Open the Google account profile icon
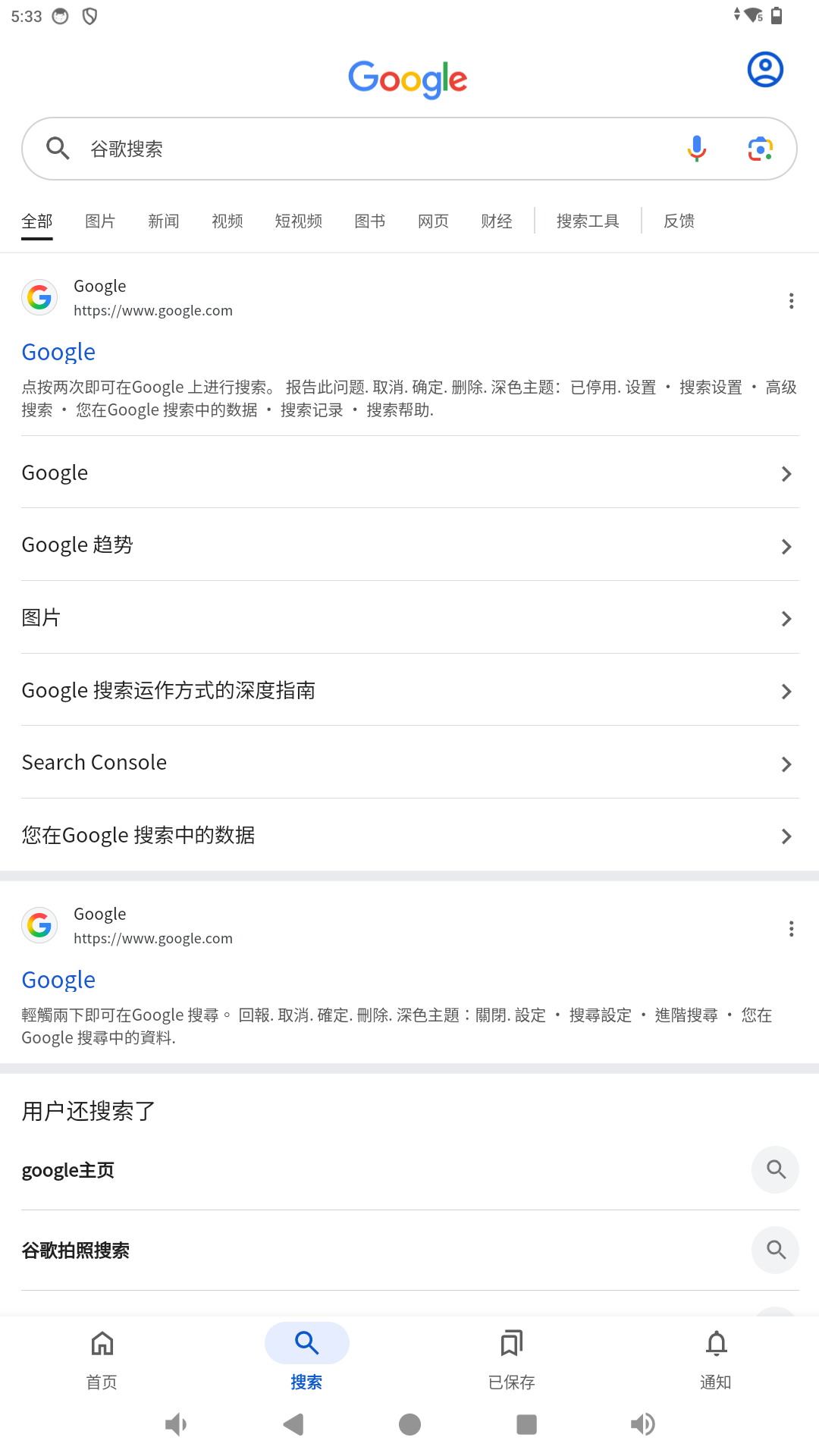 tap(764, 69)
